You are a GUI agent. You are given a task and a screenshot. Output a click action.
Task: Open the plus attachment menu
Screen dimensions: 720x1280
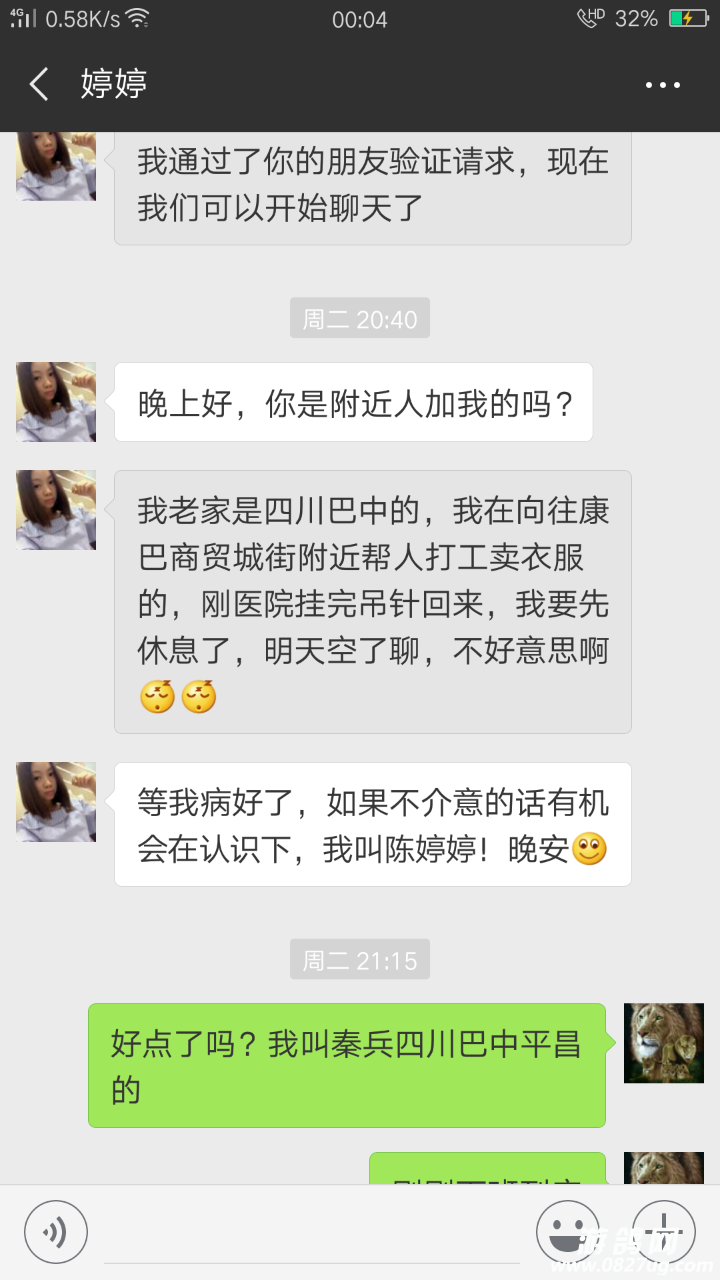(x=664, y=1232)
